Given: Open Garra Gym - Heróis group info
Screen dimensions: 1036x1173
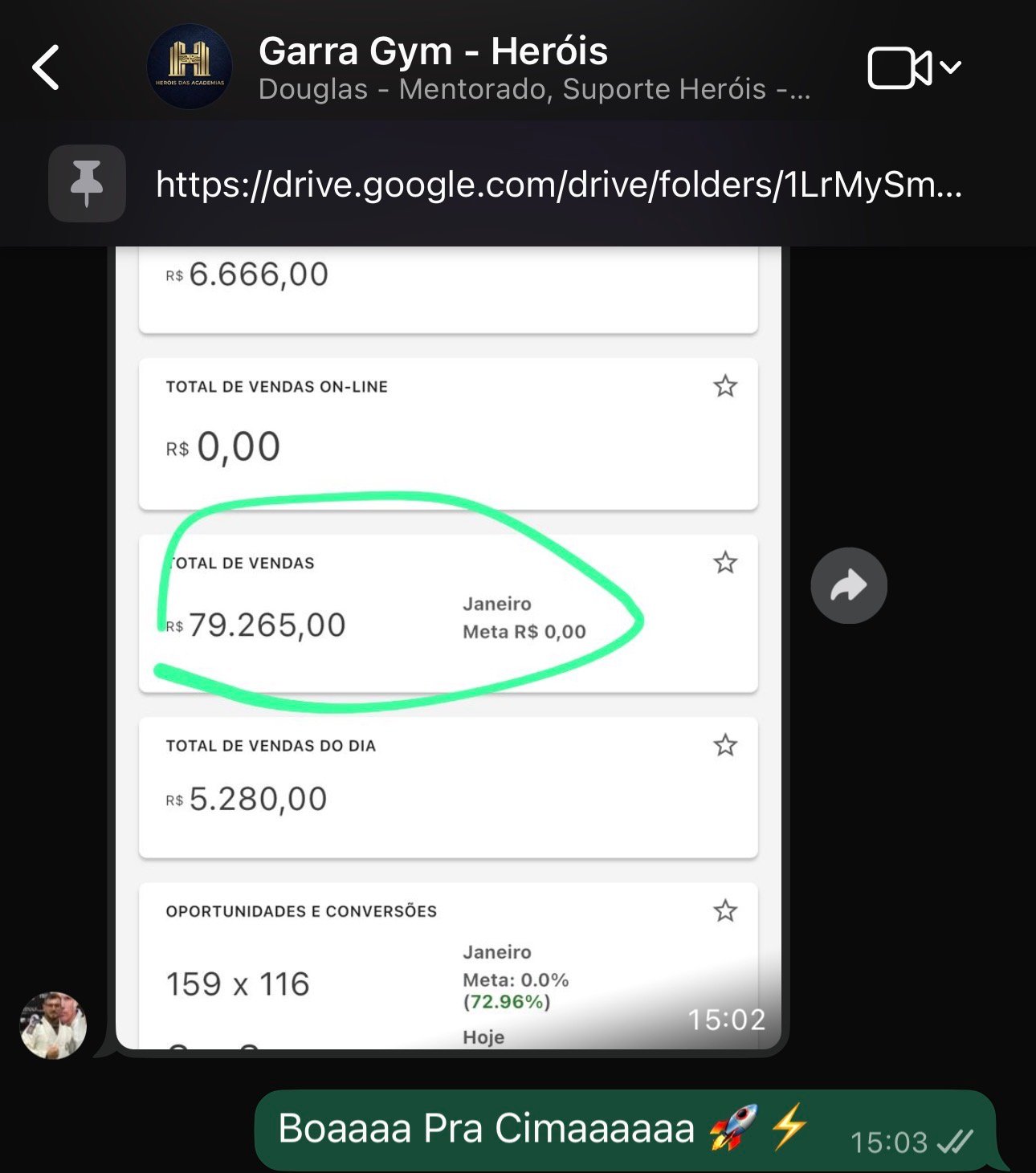Looking at the screenshot, I should coord(434,52).
